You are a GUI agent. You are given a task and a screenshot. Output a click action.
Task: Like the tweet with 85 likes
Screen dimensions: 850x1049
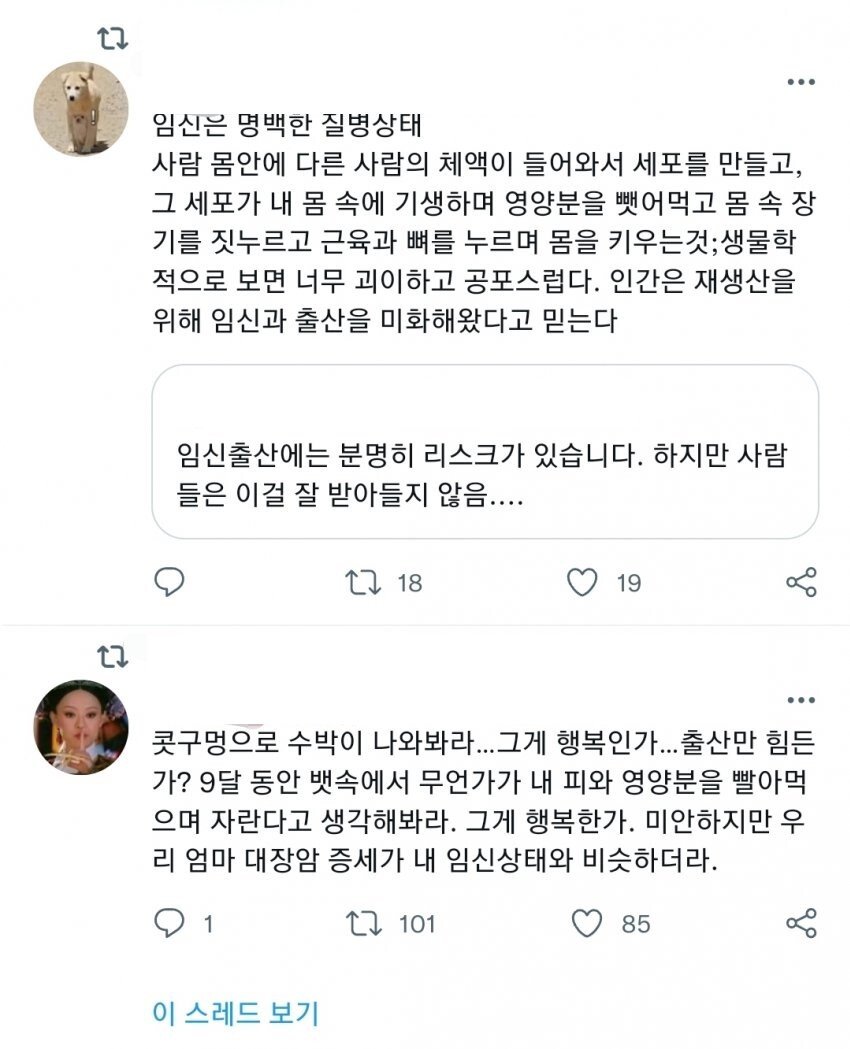[x=587, y=923]
